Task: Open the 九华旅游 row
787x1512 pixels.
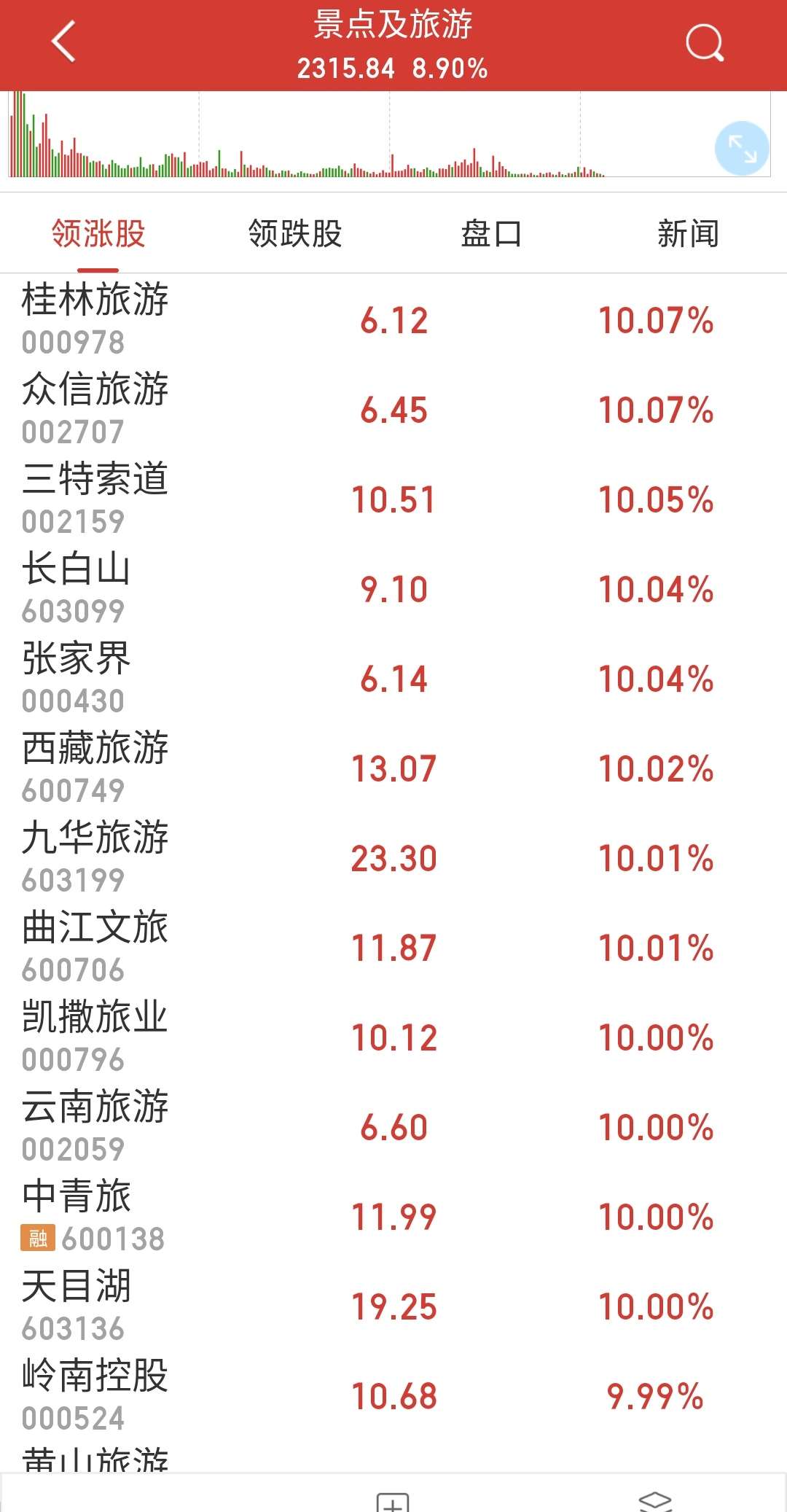Action: point(393,857)
